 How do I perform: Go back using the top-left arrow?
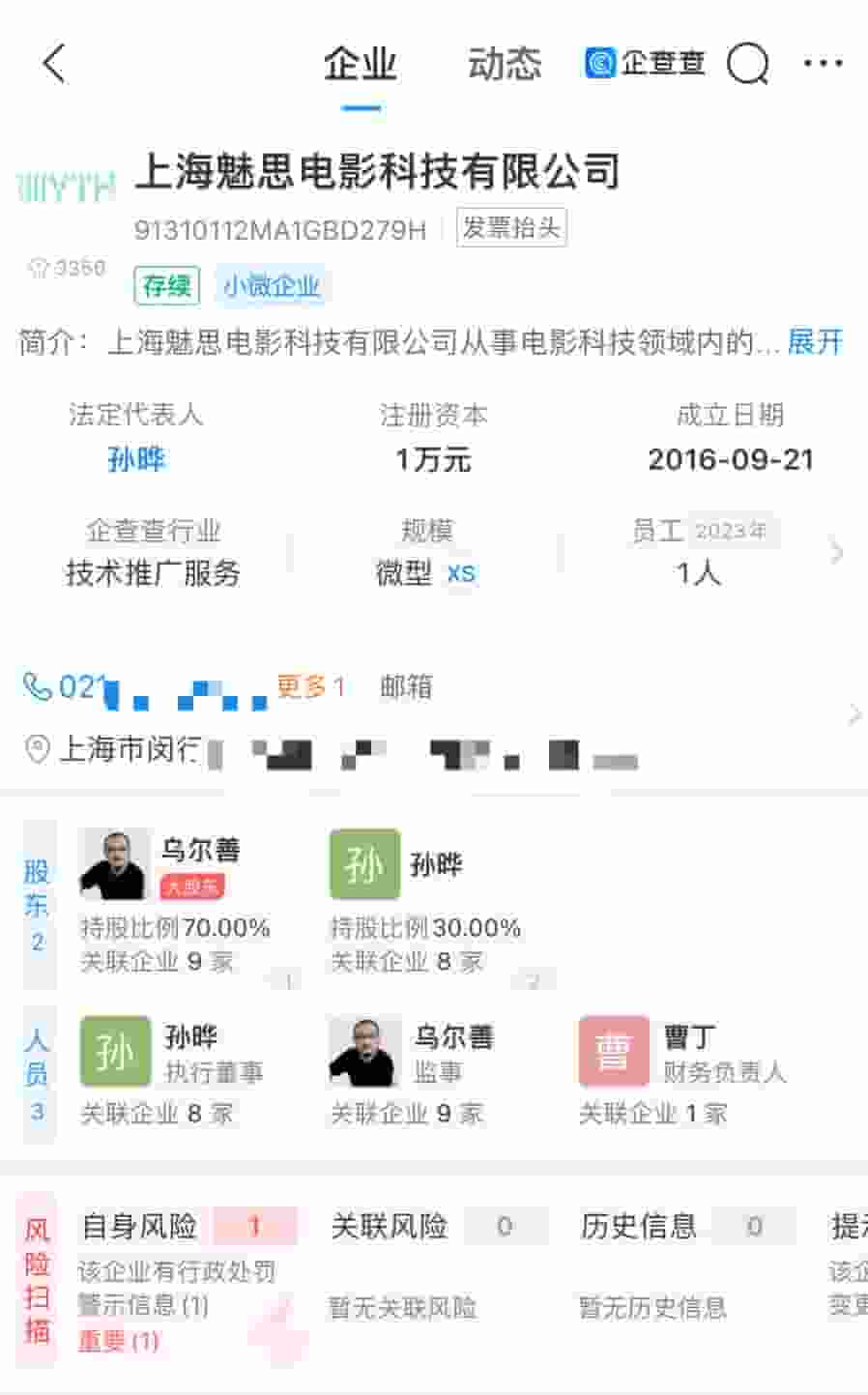click(54, 65)
